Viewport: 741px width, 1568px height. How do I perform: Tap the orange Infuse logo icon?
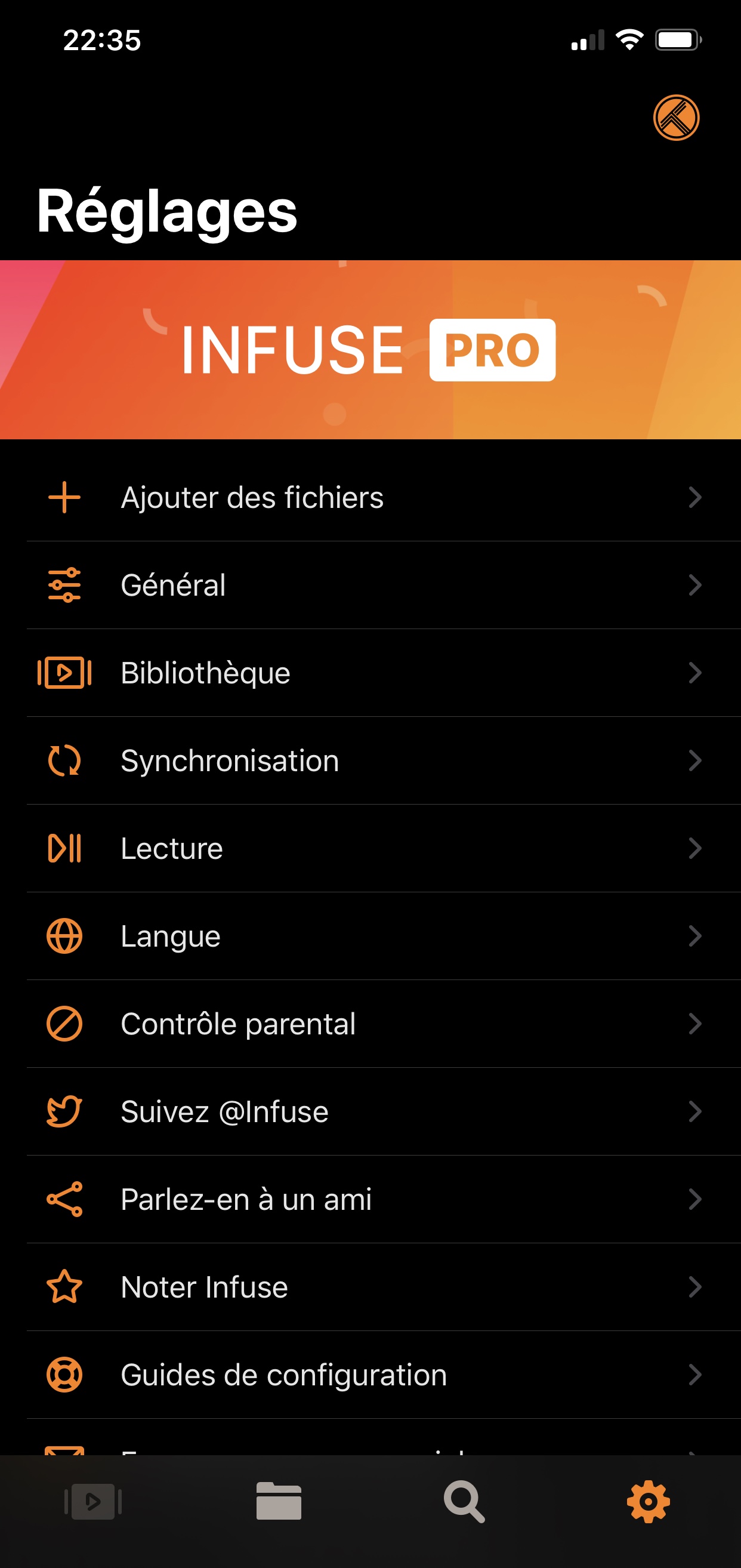[676, 118]
